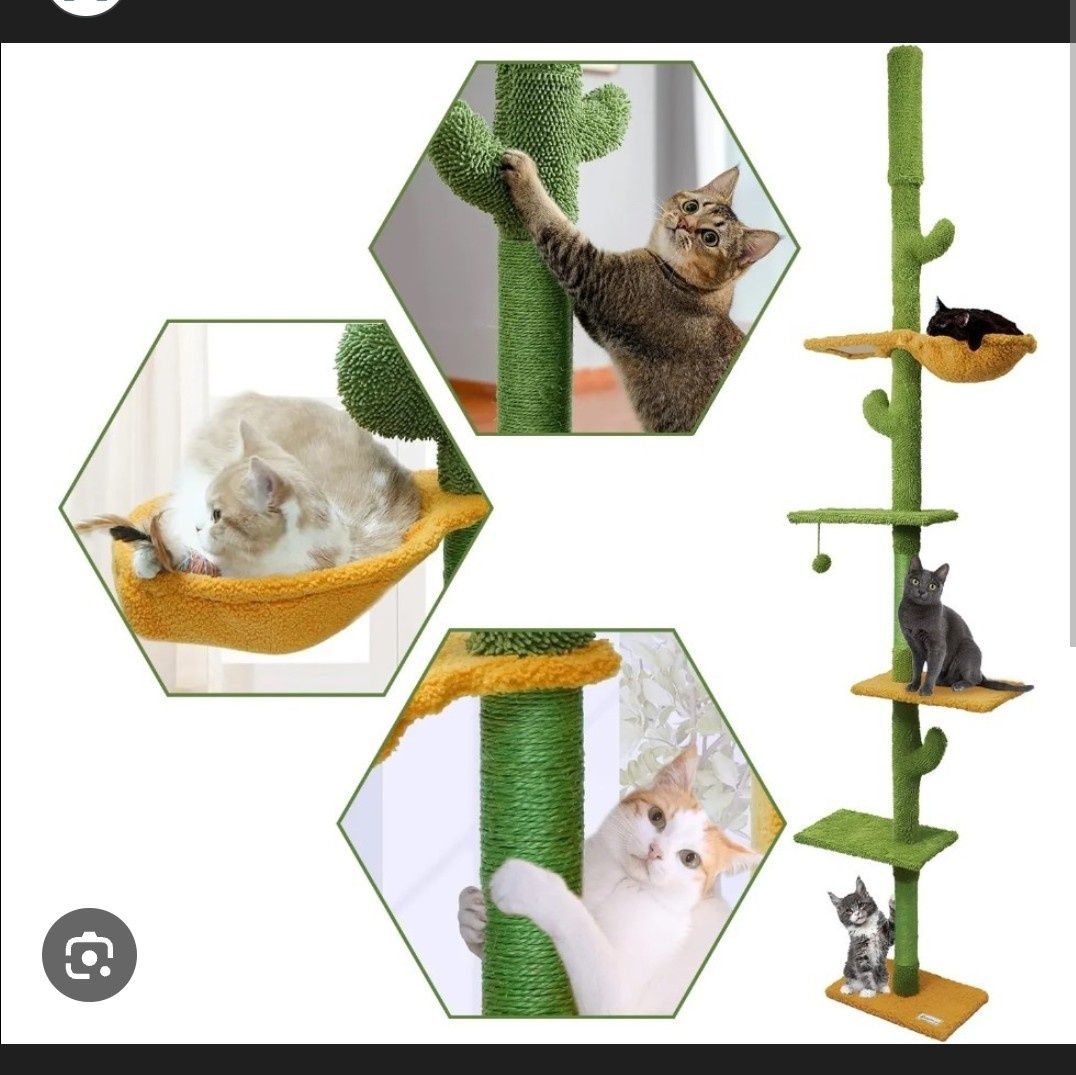Open the visual search lens icon

89,956
